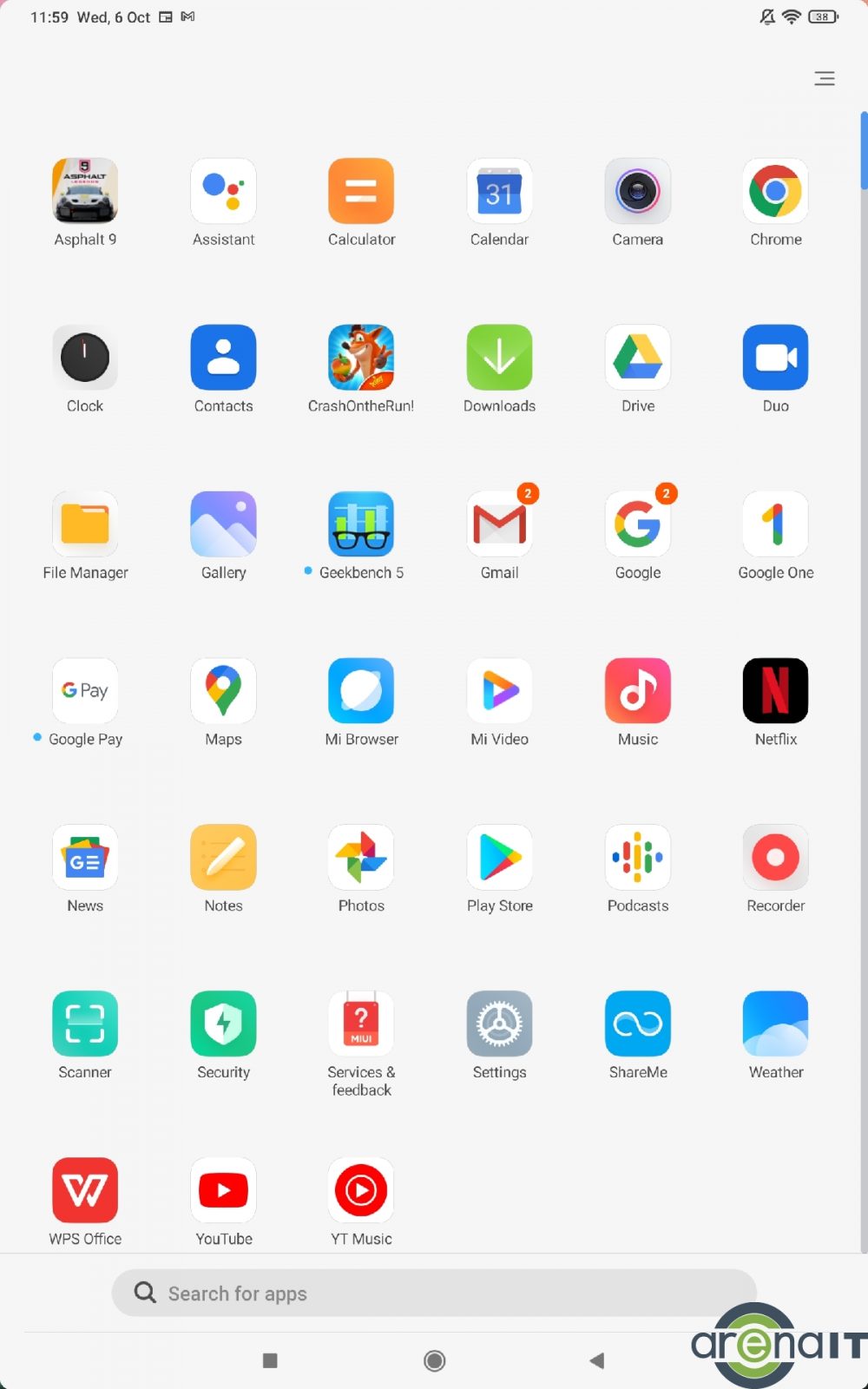868x1389 pixels.
Task: Launch Google Pay
Action: point(85,691)
